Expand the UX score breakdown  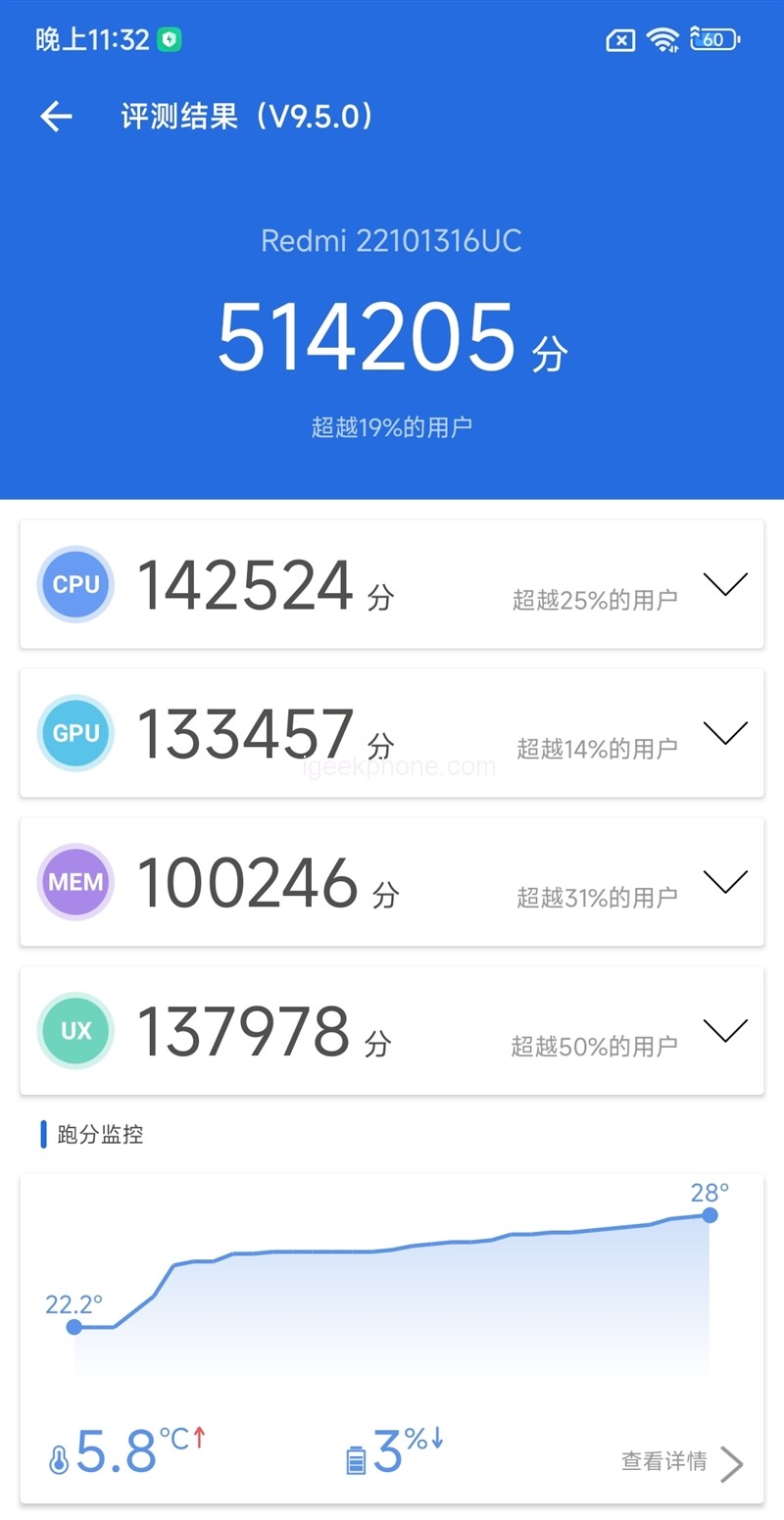725,1031
